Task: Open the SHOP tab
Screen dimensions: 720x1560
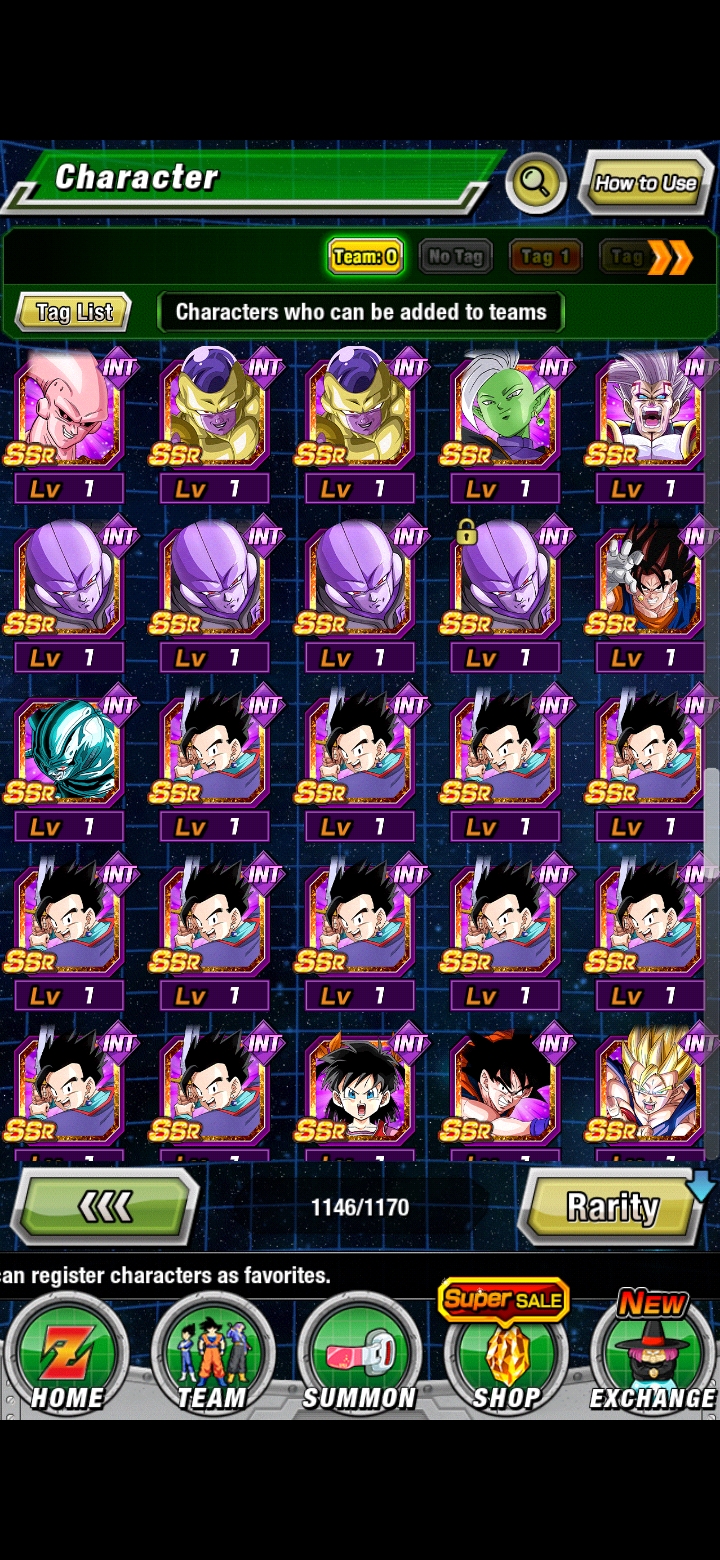Action: pos(506,1355)
